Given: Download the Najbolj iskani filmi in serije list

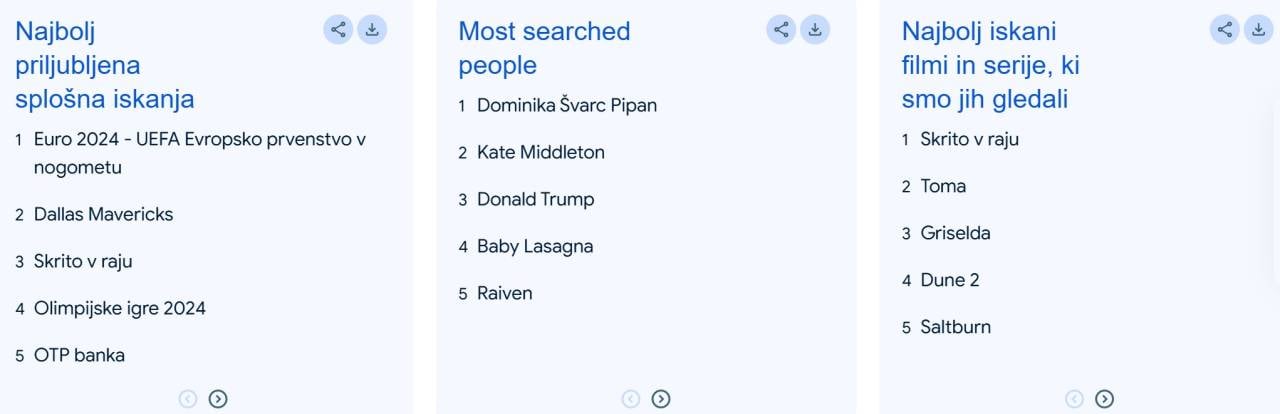Looking at the screenshot, I should [1258, 29].
